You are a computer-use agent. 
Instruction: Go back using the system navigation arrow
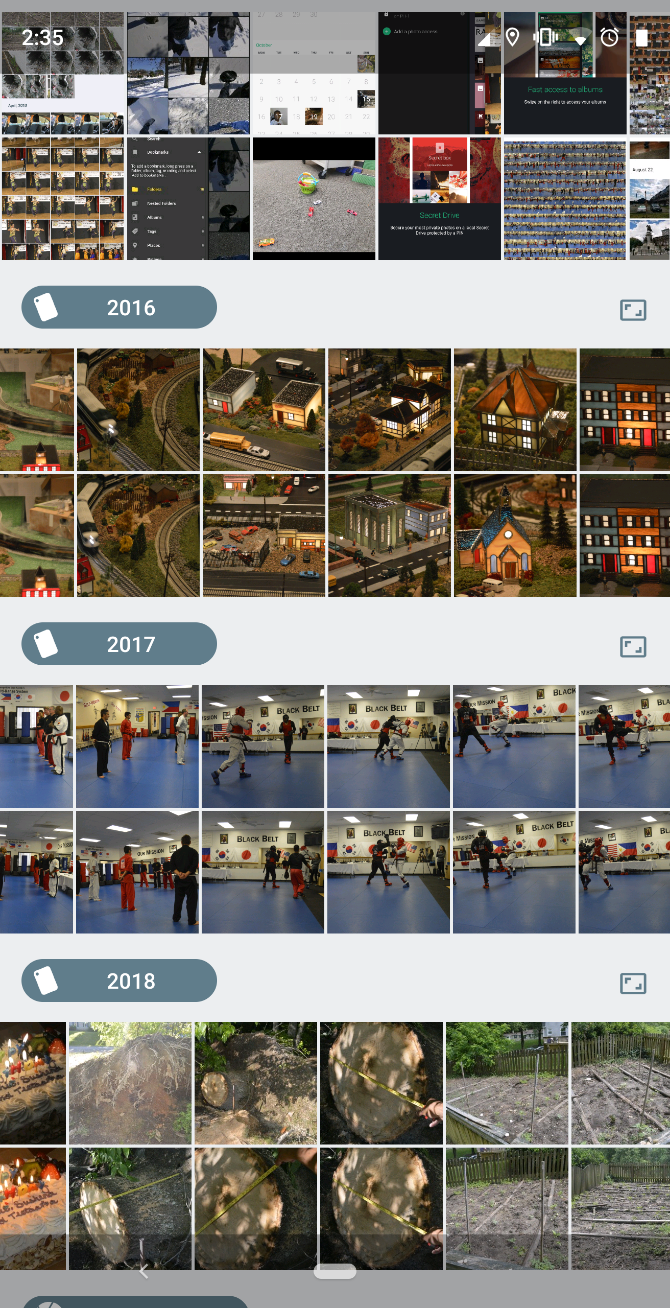pyautogui.click(x=143, y=1271)
